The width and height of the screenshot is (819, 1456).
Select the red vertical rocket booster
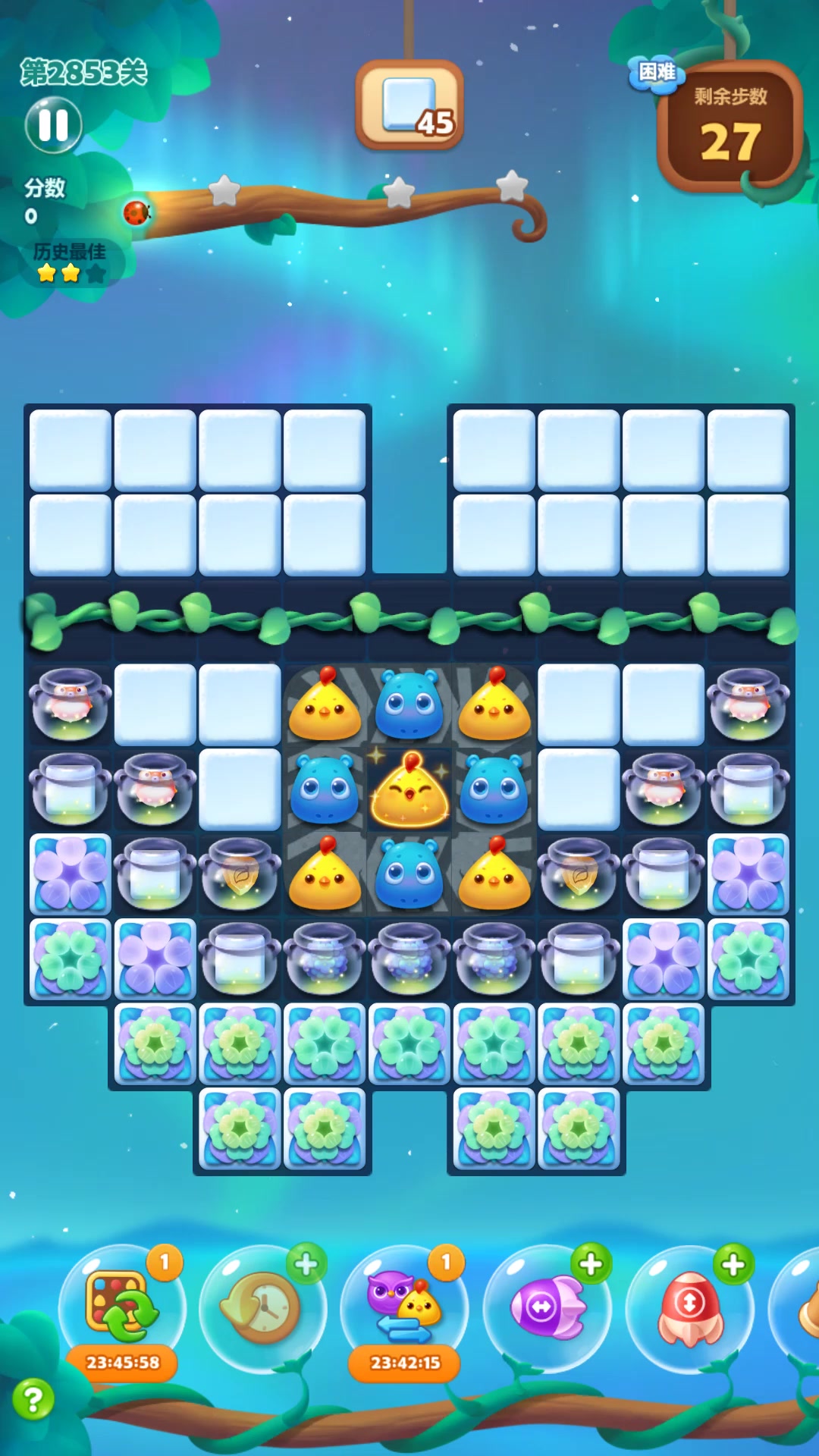click(x=690, y=1307)
